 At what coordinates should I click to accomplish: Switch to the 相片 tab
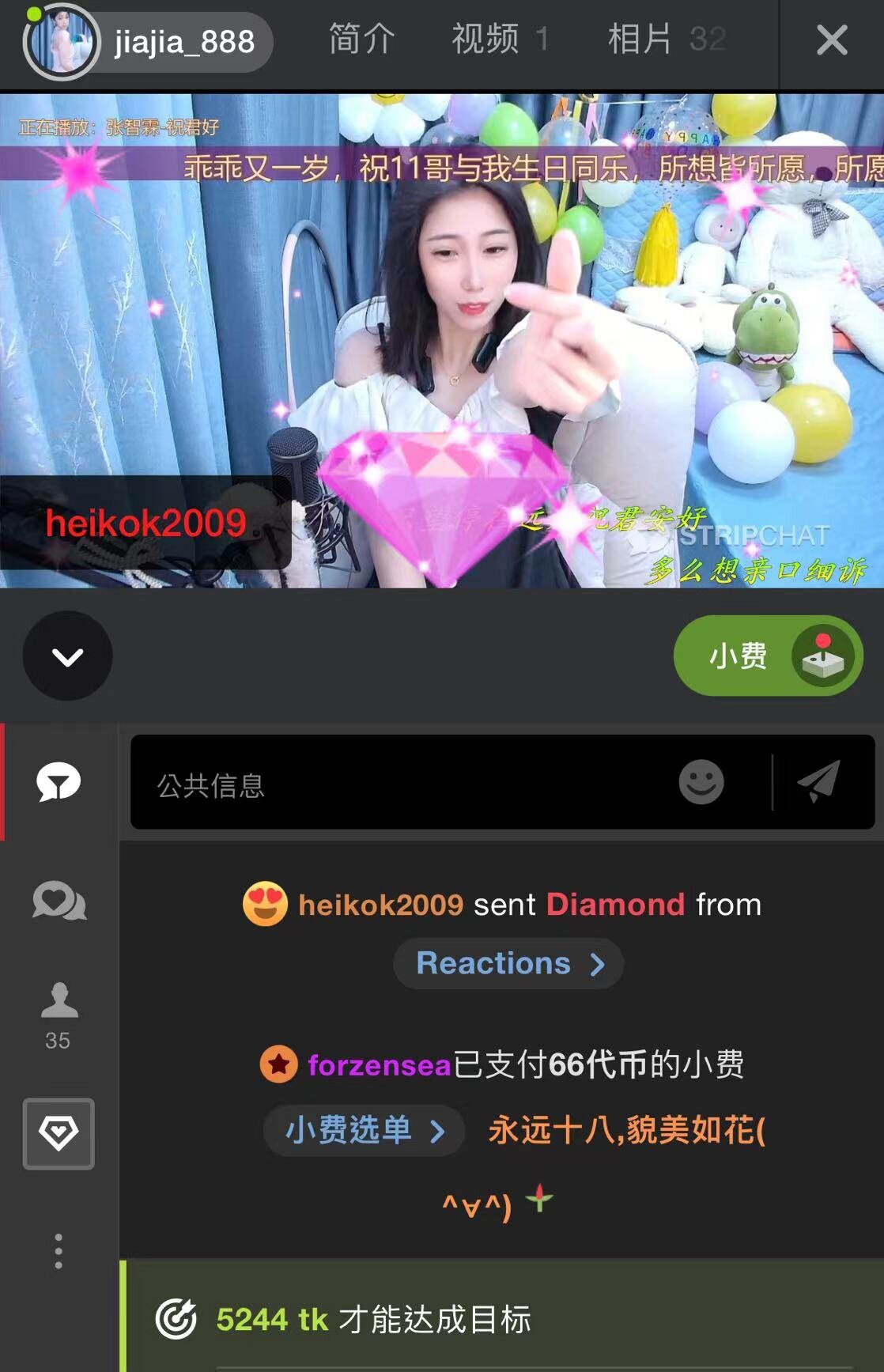(665, 40)
